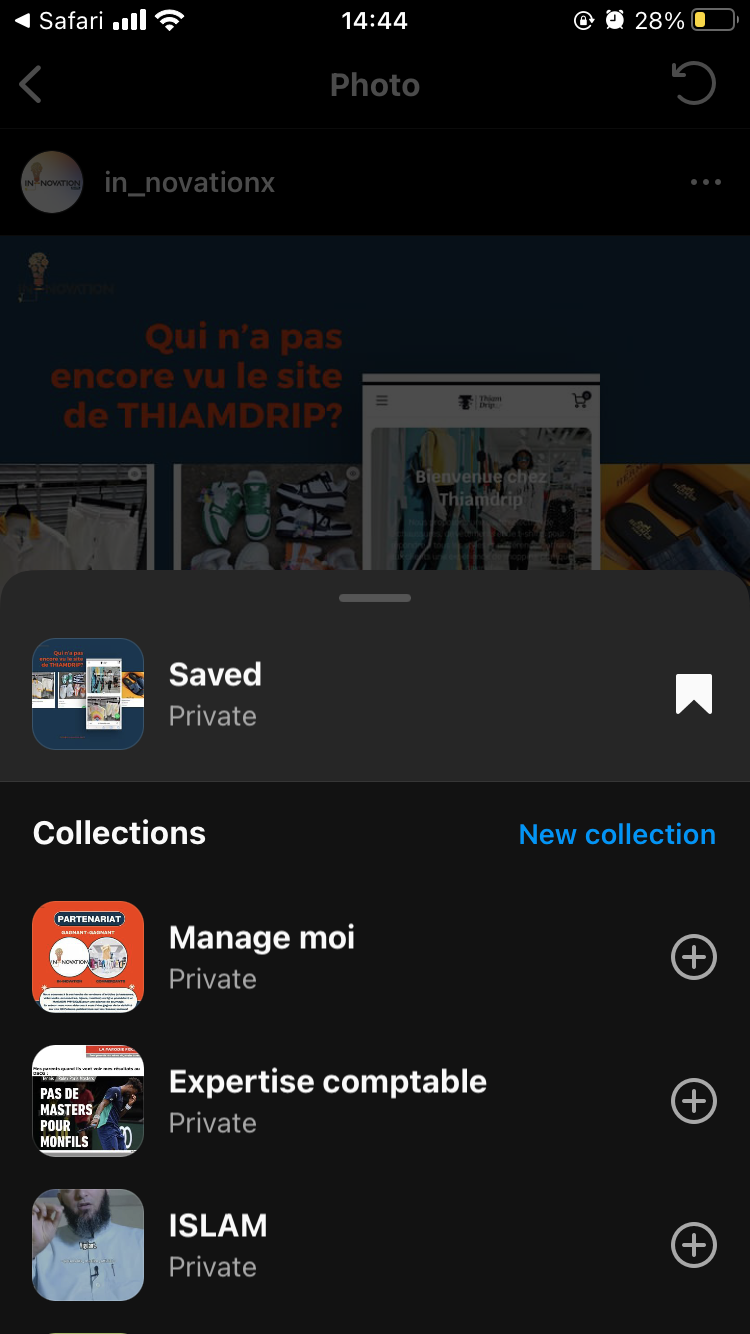Go back from the Photo screen
The image size is (750, 1334).
point(31,85)
